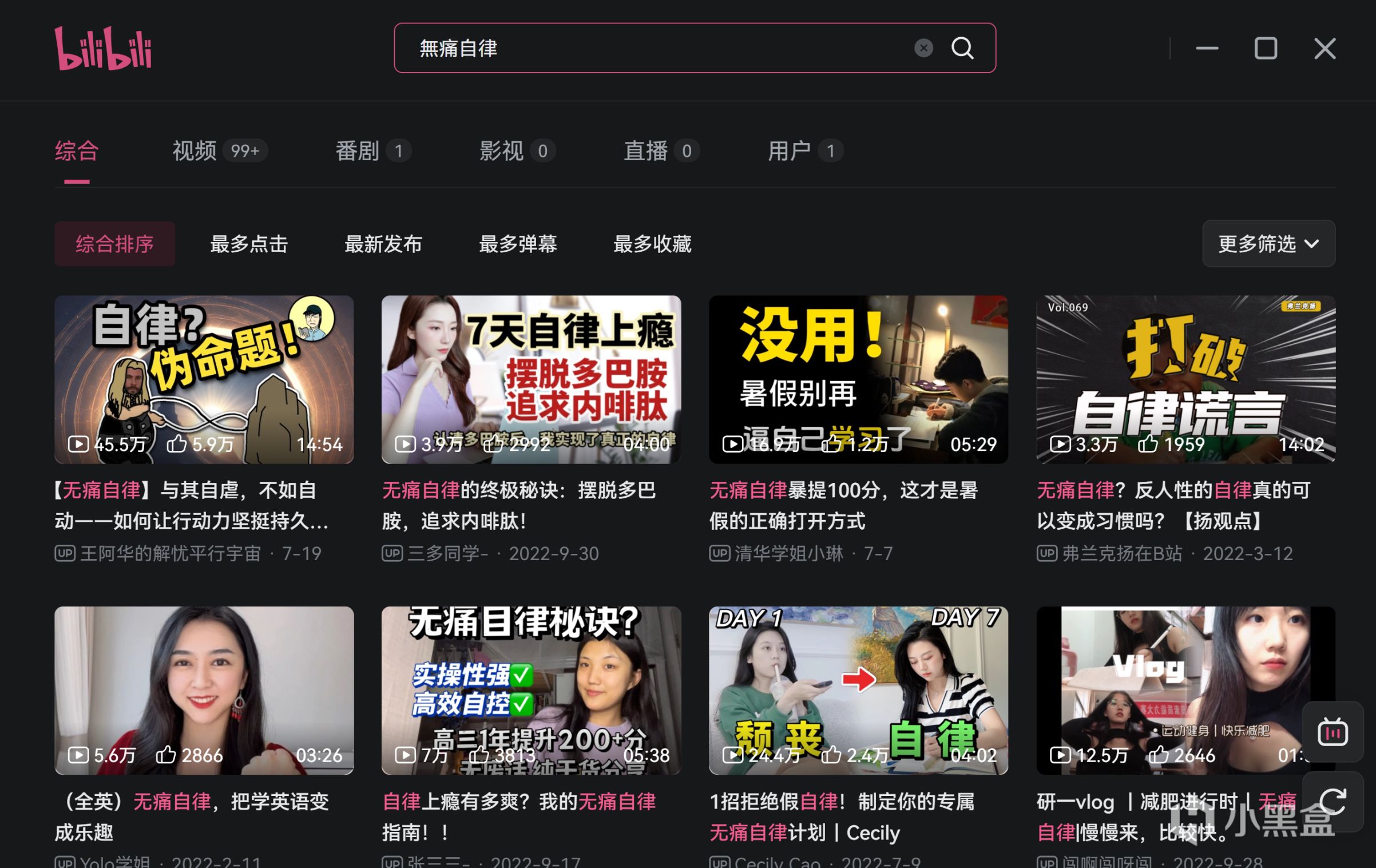Open 清华学姐小琳's 暑假 video
Viewport: 1376px width, 868px height.
tap(858, 379)
